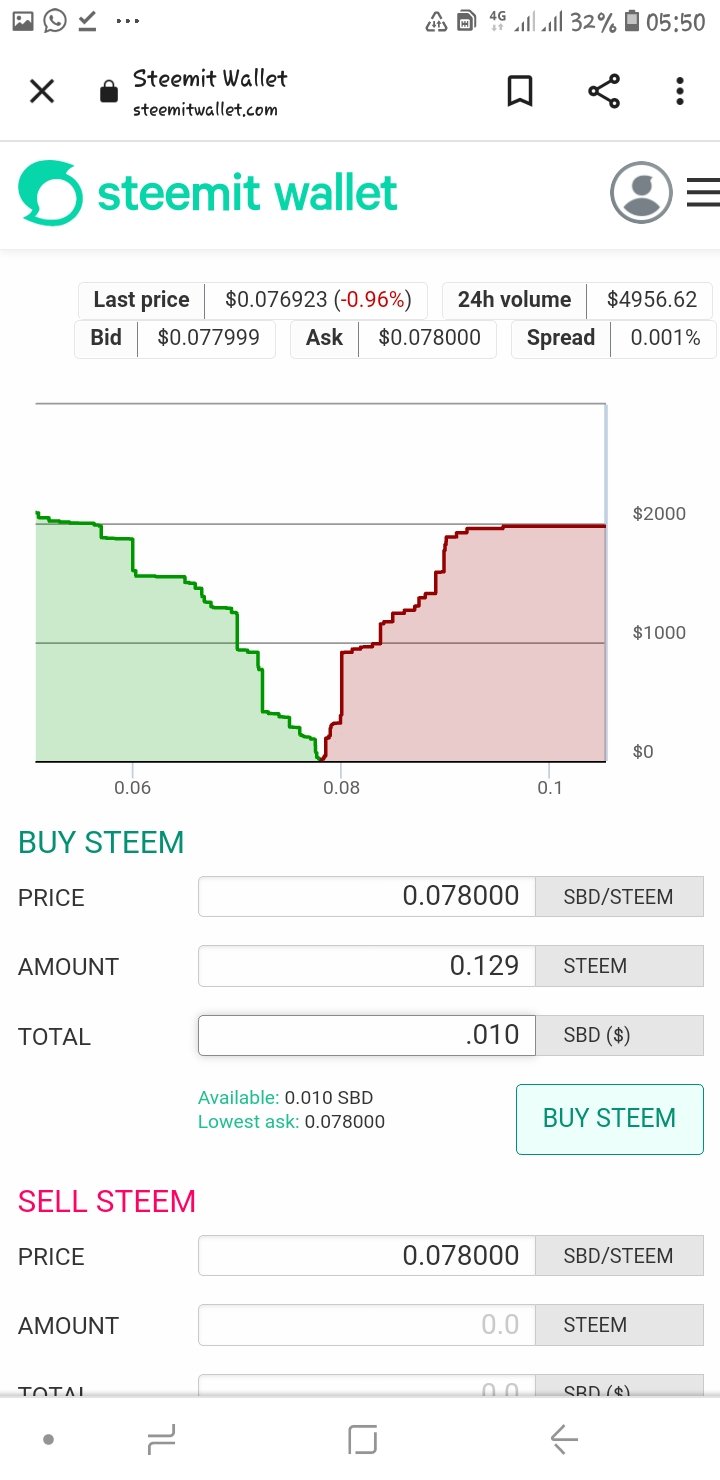
Task: Bookmark this page
Action: [520, 92]
